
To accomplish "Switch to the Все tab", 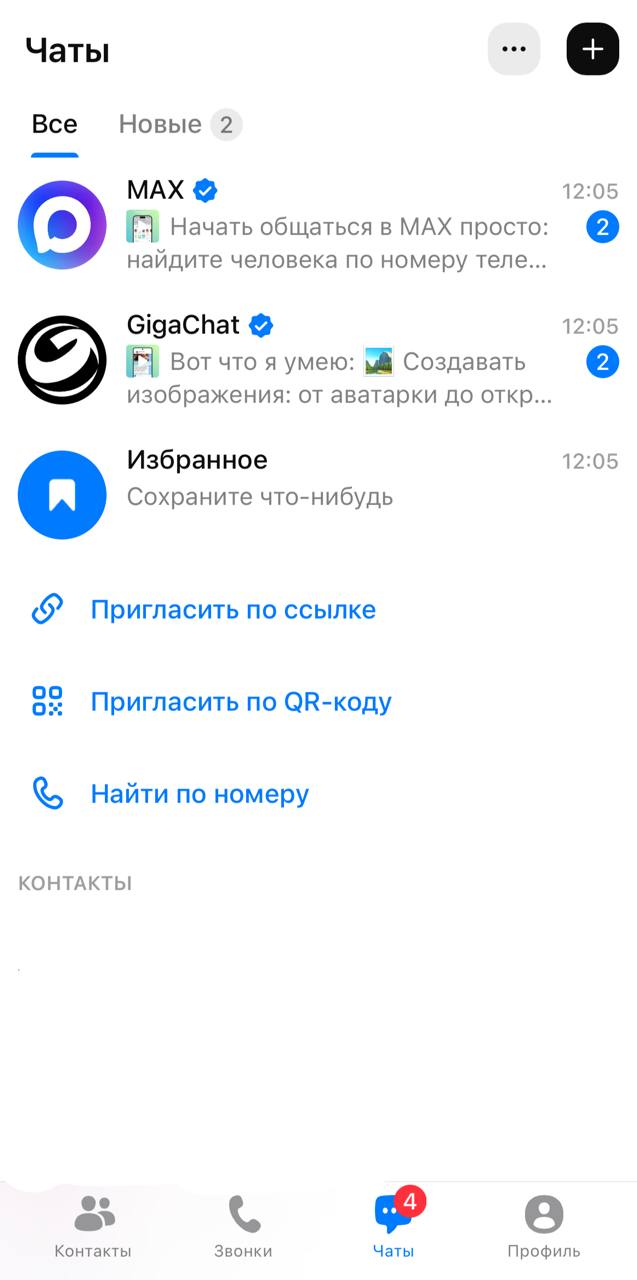I will pyautogui.click(x=54, y=125).
